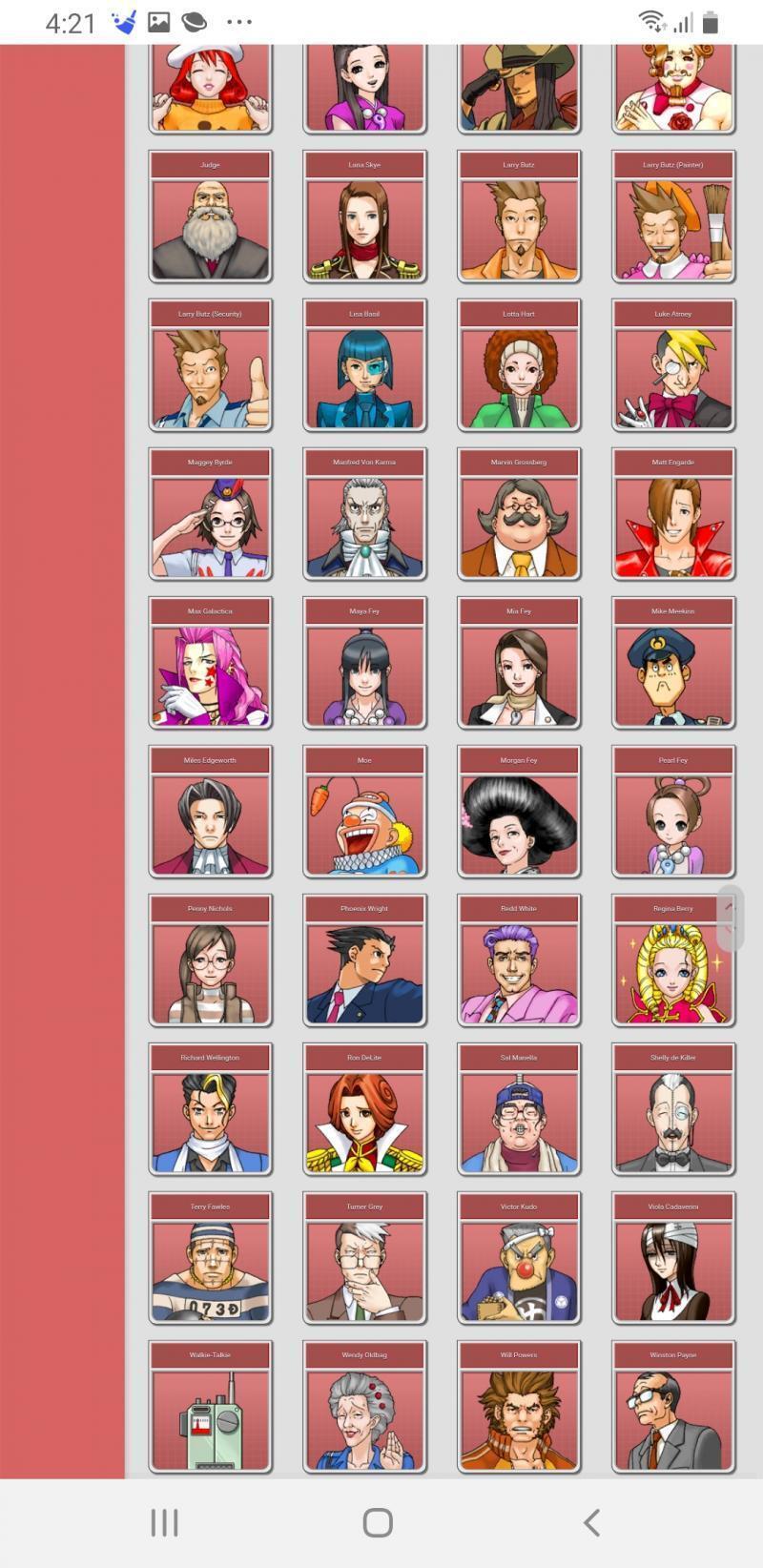763x1568 pixels.
Task: Select the Walkie-Talkie tile
Action: click(210, 1407)
